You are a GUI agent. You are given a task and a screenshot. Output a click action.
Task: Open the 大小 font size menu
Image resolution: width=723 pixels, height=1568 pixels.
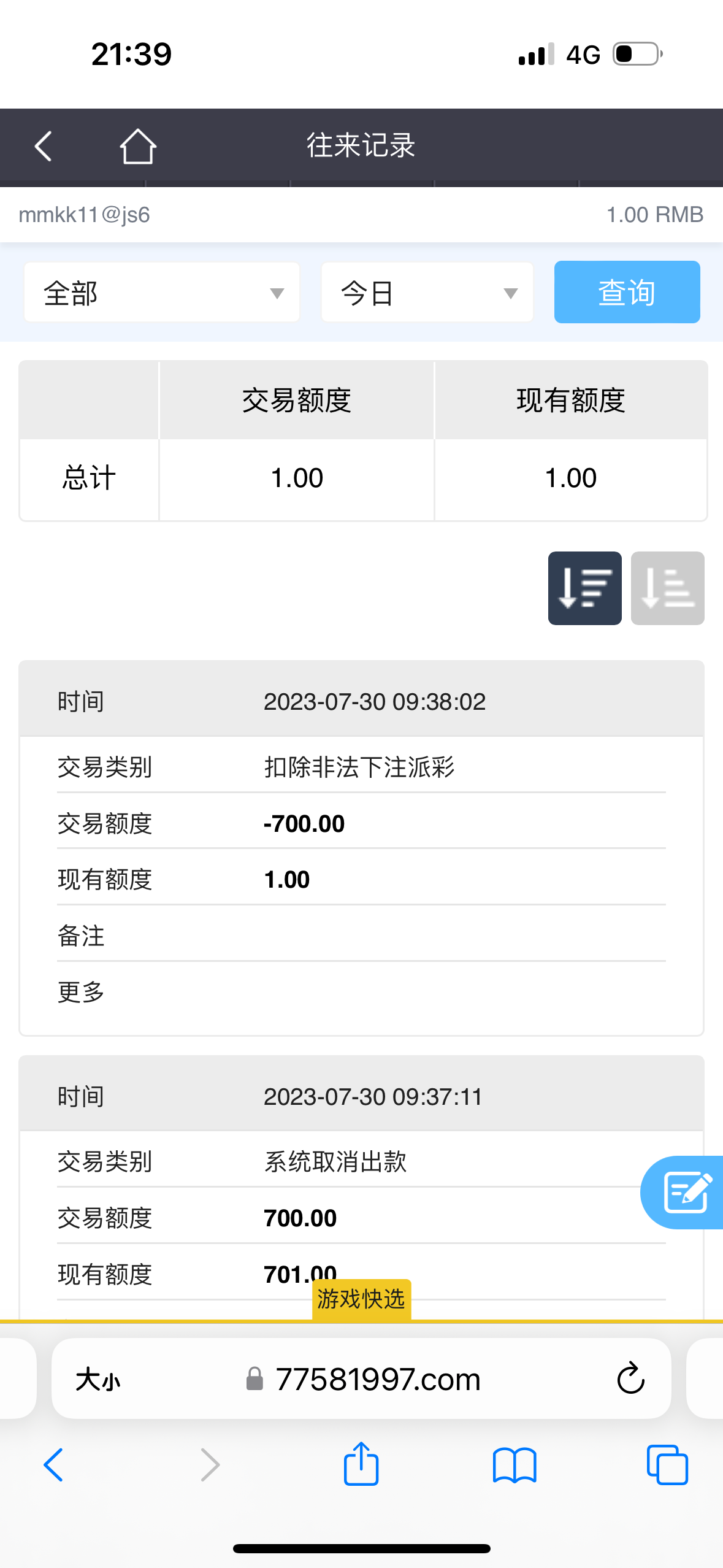[99, 1379]
